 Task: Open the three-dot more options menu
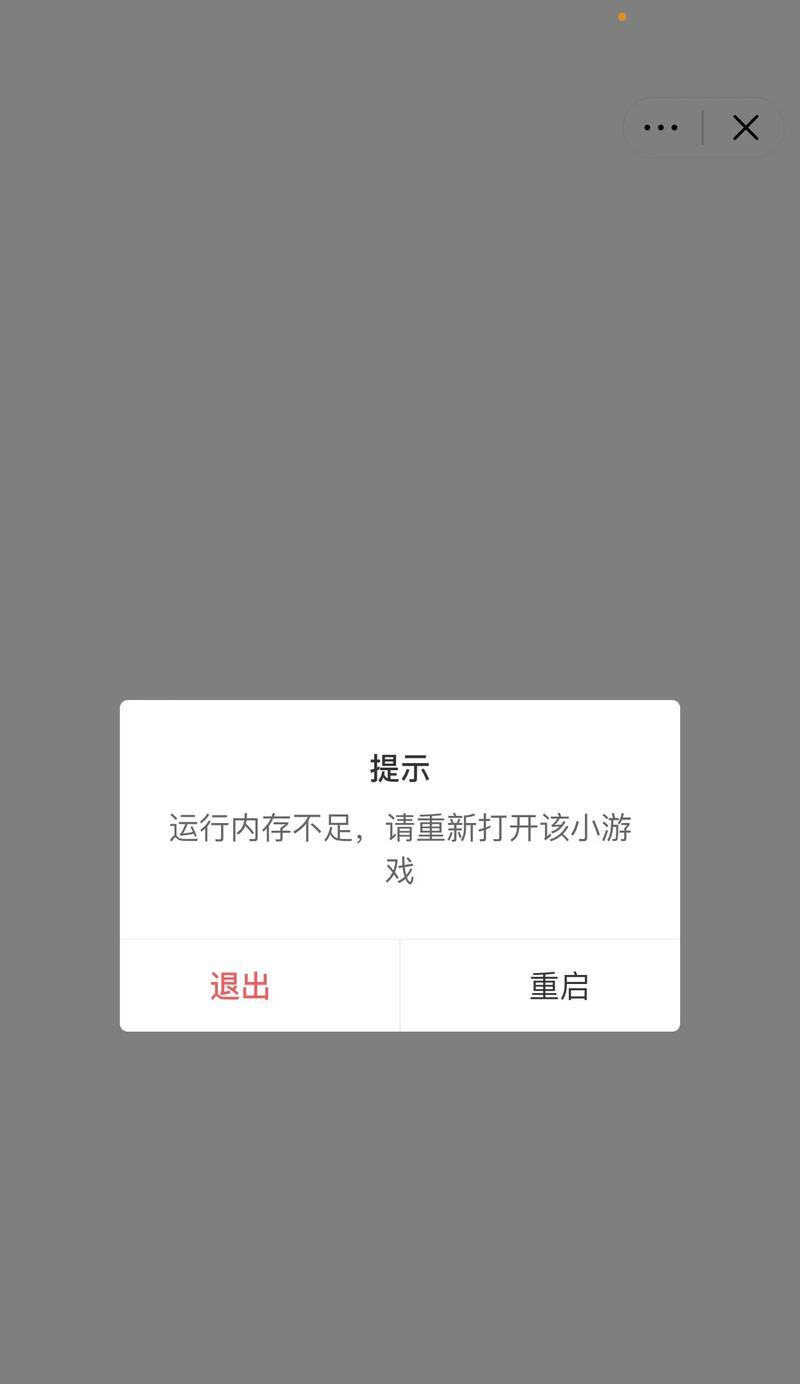pos(661,128)
